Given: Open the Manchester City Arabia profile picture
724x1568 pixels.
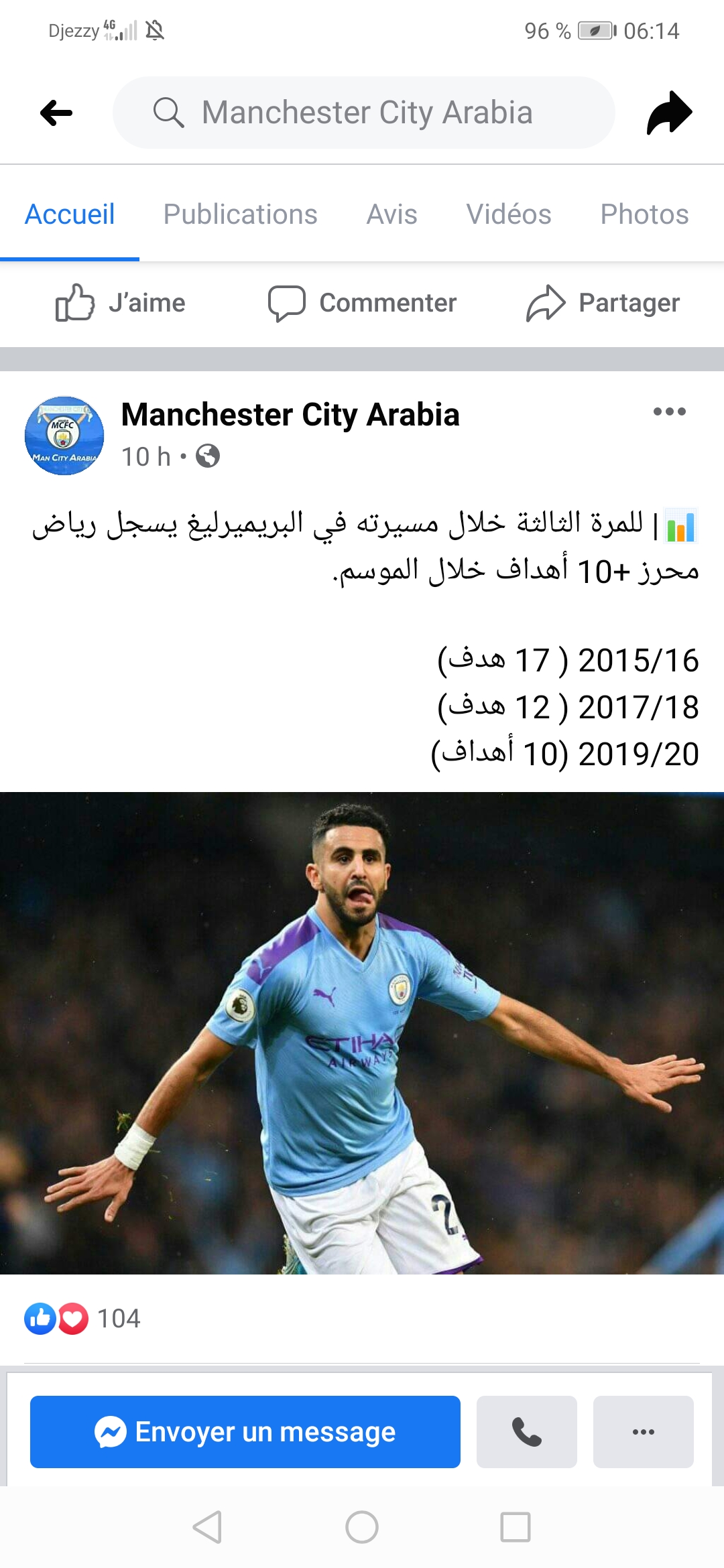Looking at the screenshot, I should tap(64, 436).
